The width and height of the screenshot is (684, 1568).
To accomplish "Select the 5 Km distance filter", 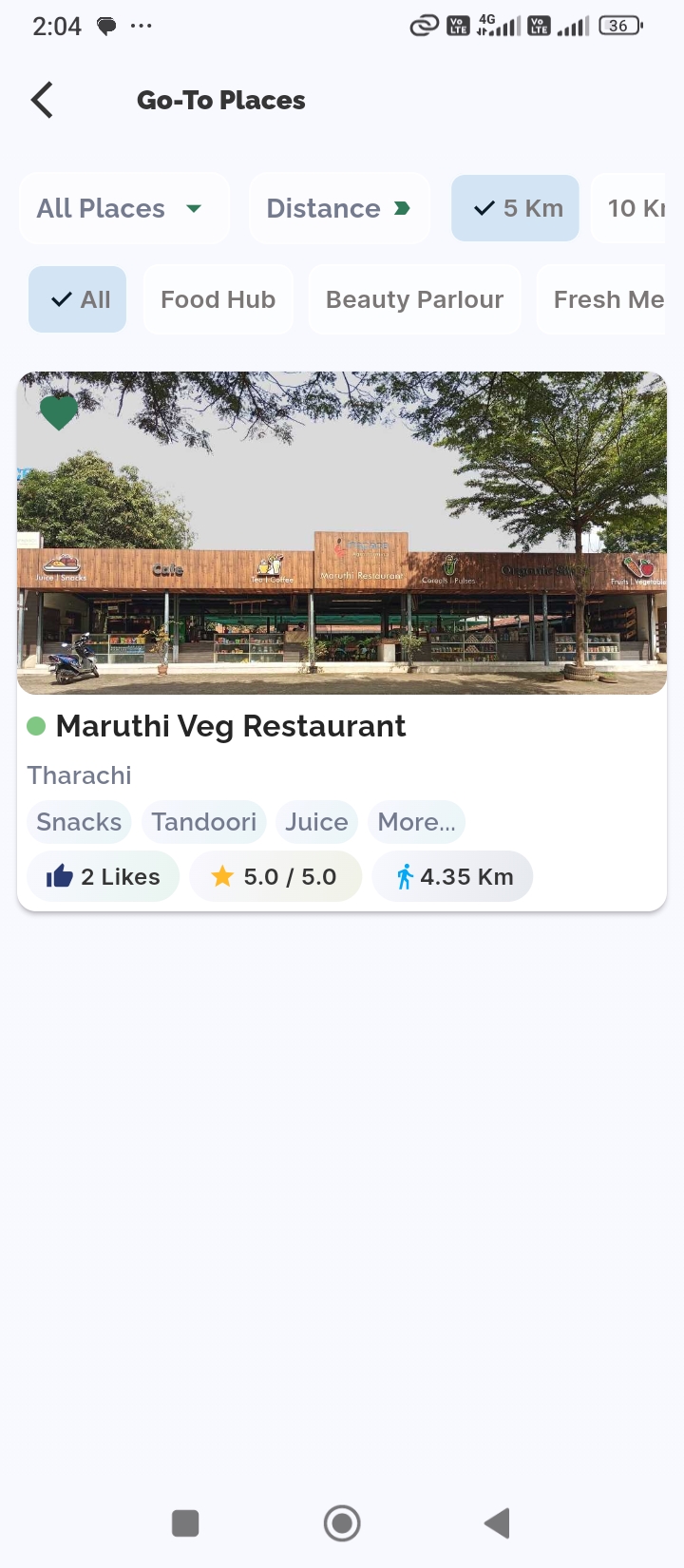I will click(x=515, y=208).
